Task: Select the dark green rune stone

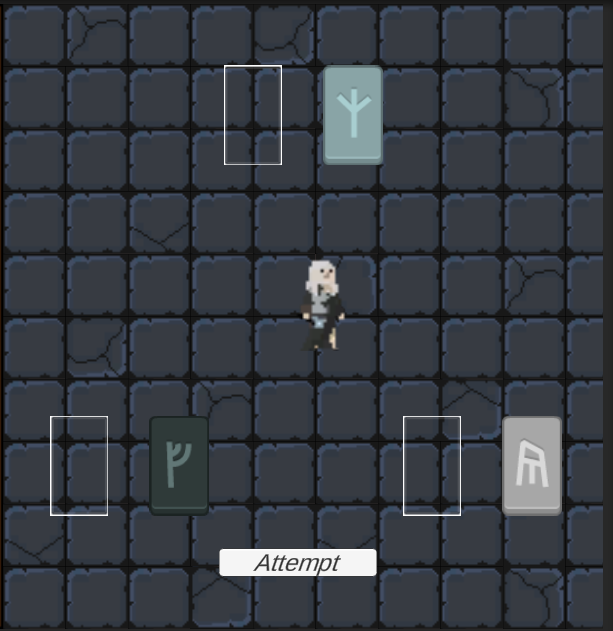Action: (179, 465)
